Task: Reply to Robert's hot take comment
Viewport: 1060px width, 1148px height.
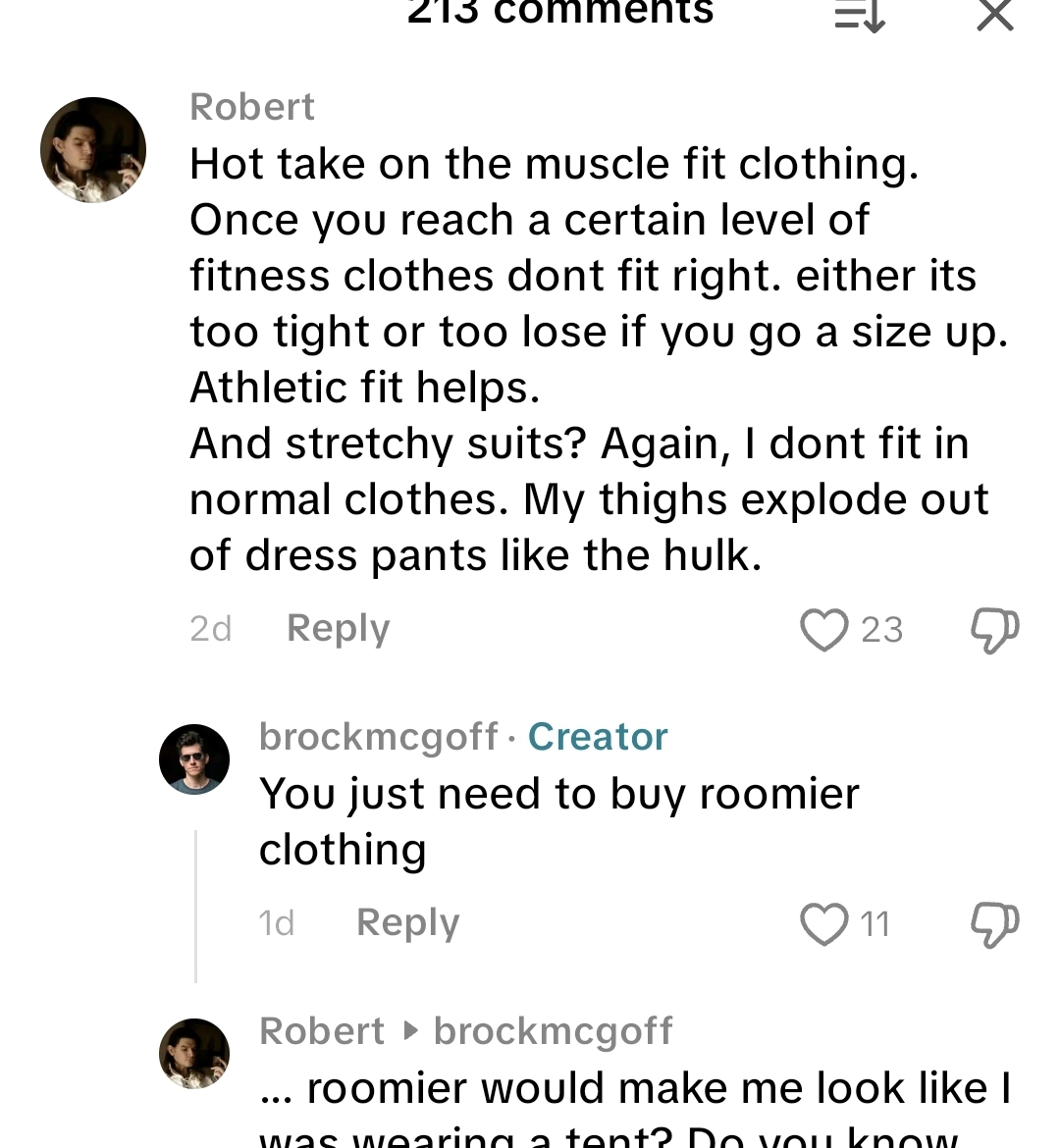Action: pyautogui.click(x=338, y=628)
